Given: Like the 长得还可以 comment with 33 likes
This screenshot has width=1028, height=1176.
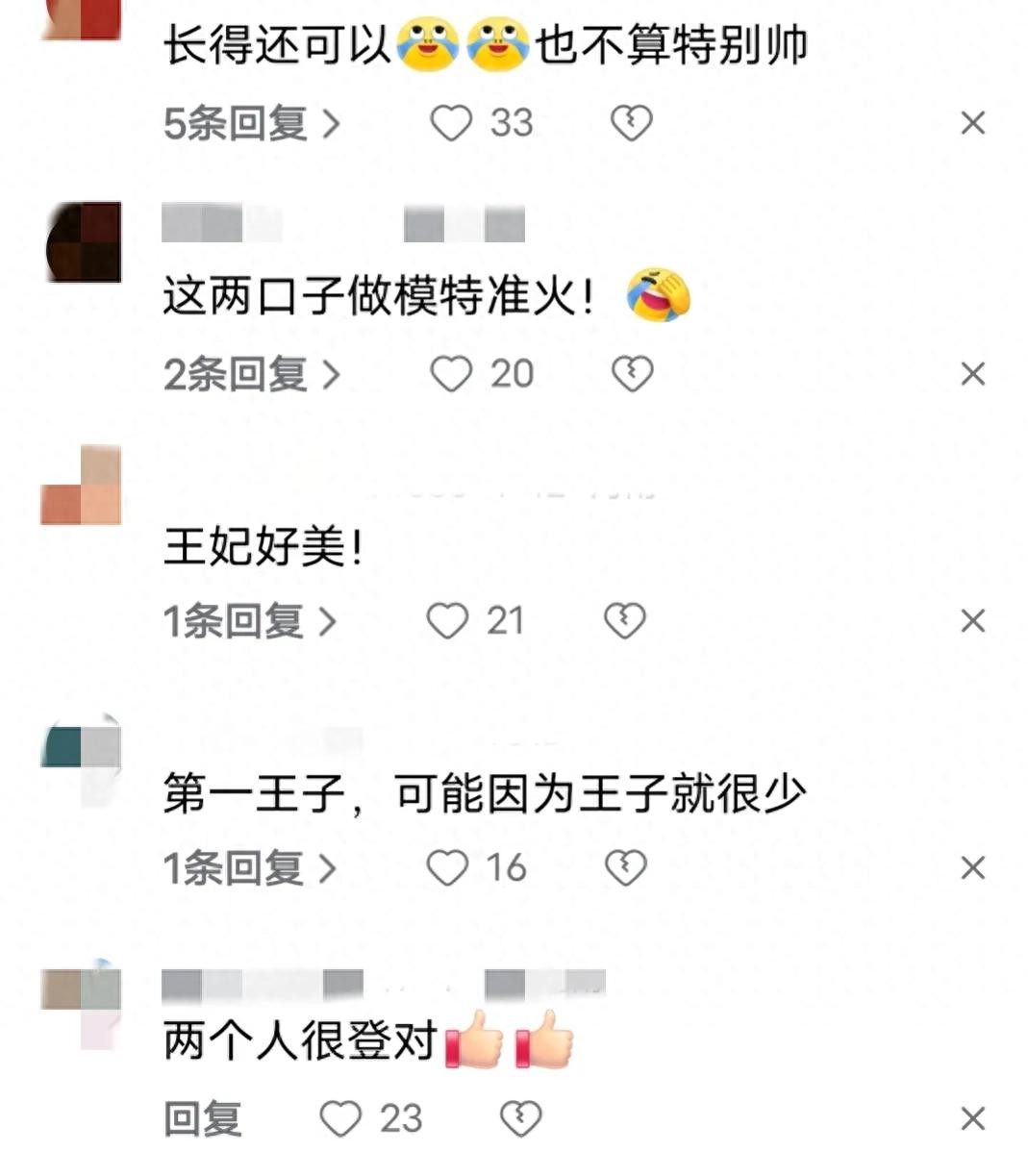Looking at the screenshot, I should coord(451,124).
